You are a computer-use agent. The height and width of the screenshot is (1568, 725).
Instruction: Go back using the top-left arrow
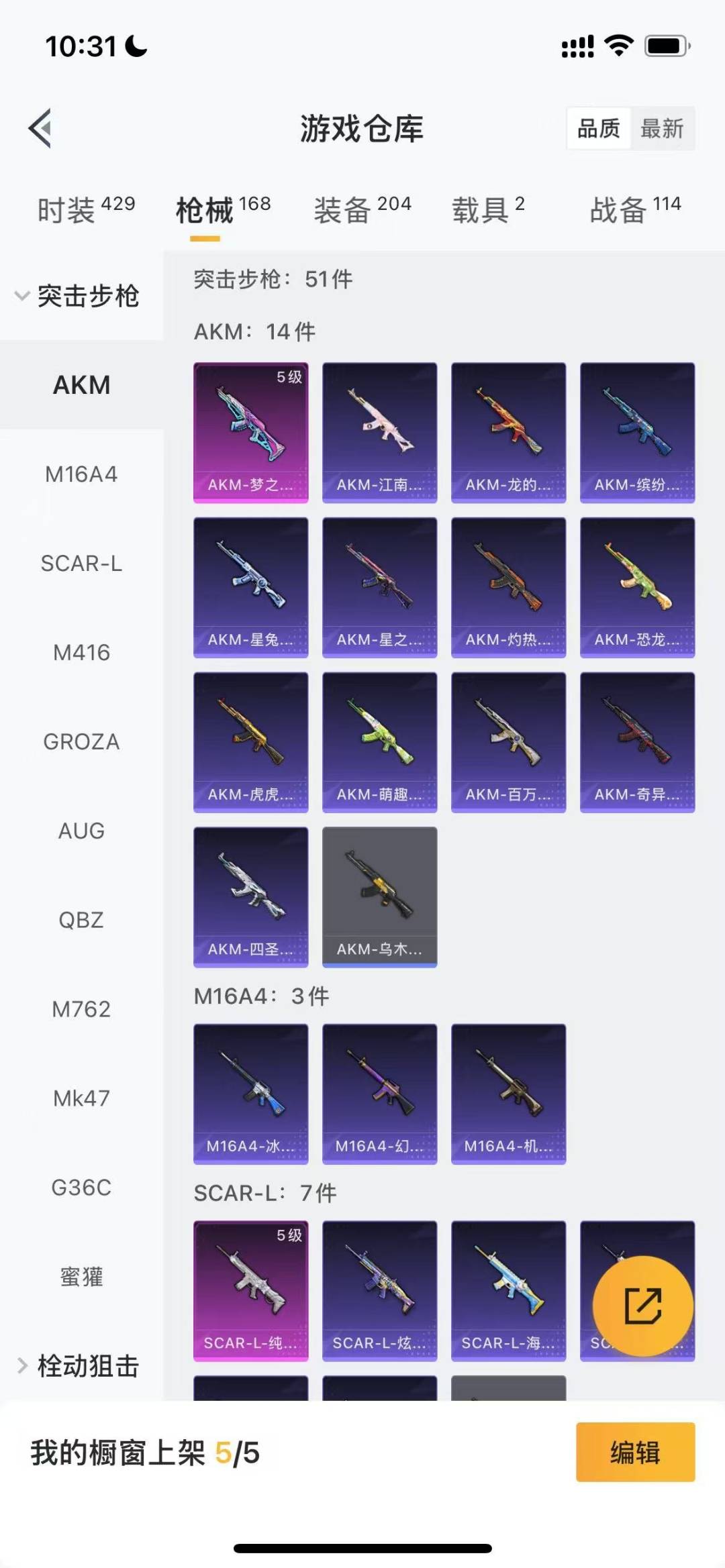40,128
